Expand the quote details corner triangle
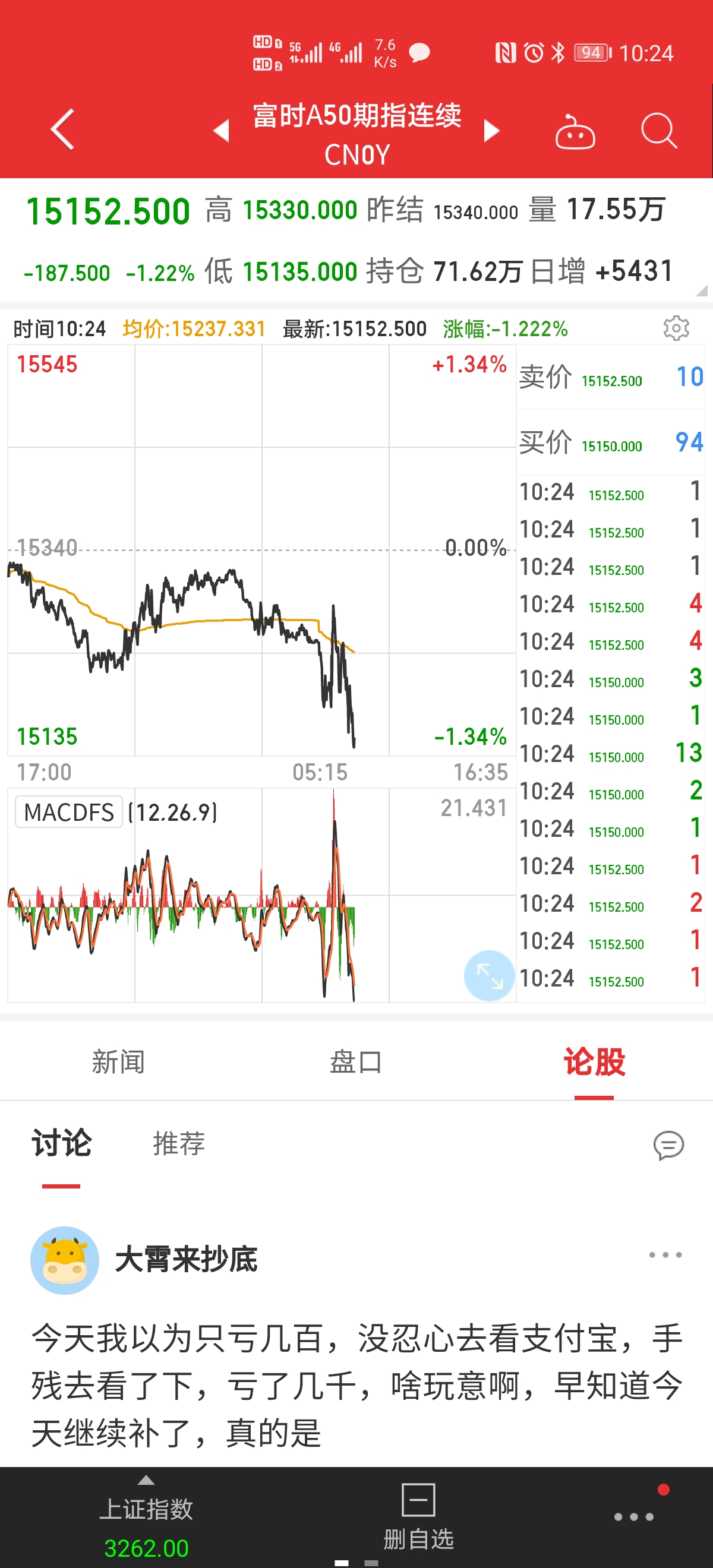Screen dimensions: 713x1568 [702, 291]
